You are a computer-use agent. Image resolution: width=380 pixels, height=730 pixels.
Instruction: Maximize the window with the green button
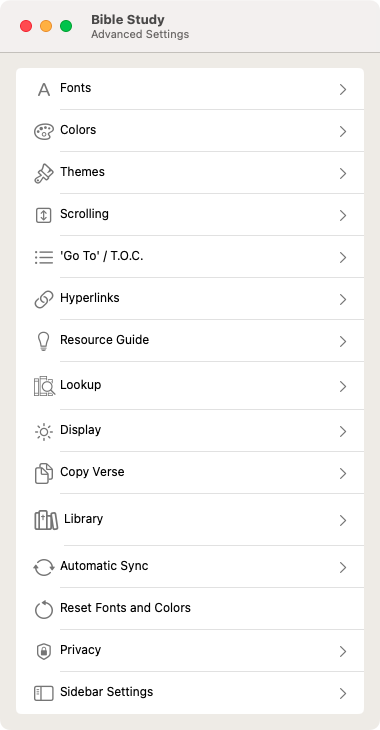[x=66, y=26]
